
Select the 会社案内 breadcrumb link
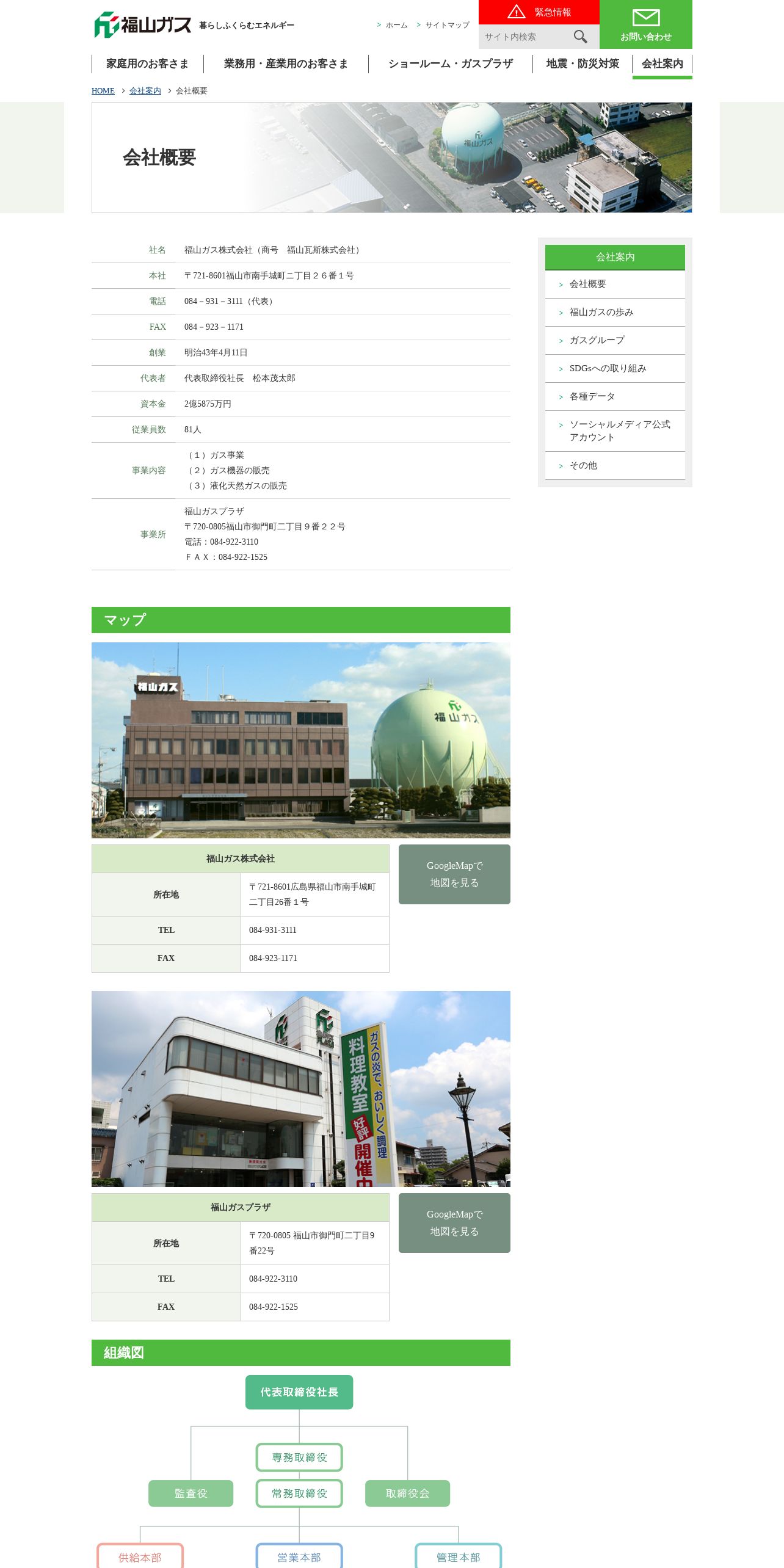pos(145,91)
